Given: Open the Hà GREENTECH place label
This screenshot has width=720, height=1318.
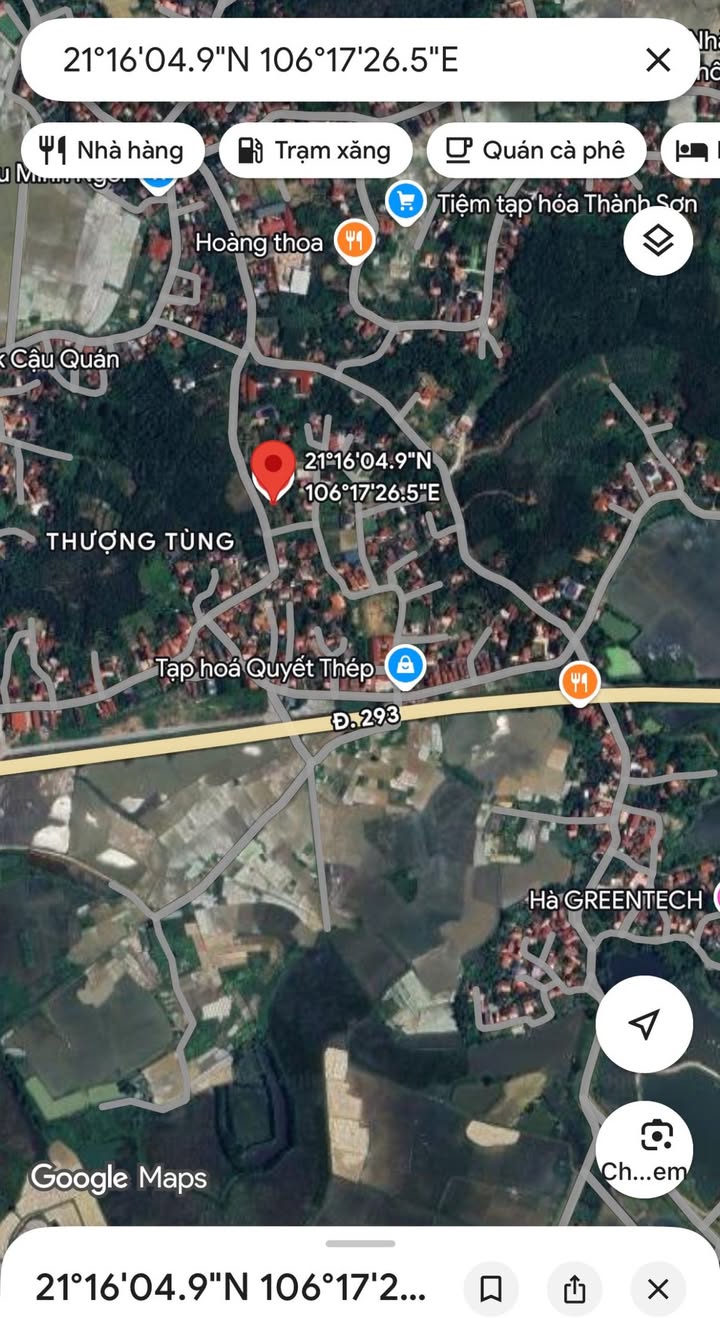Looking at the screenshot, I should tap(615, 900).
